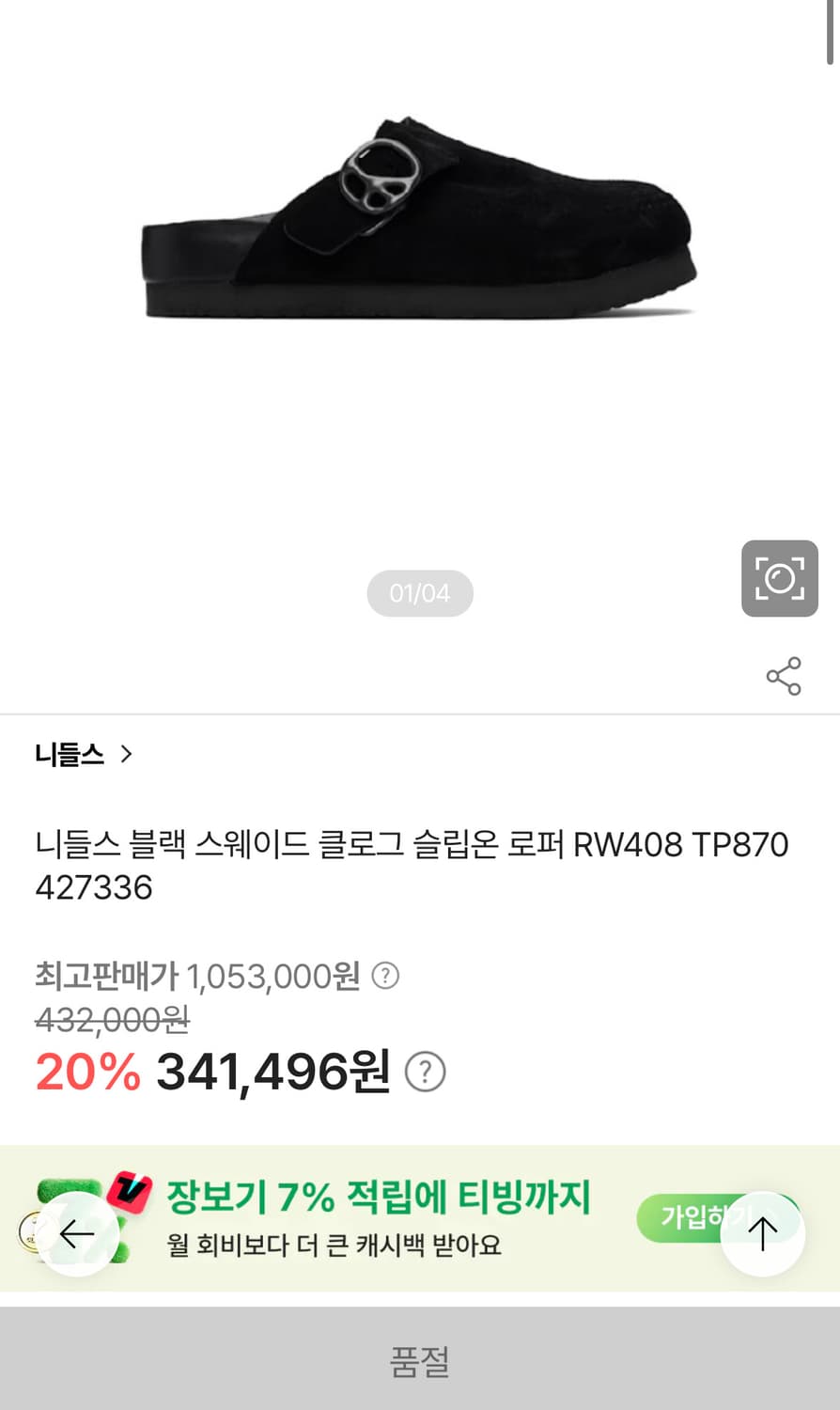Visit the 니들스 brand store link

click(x=67, y=754)
